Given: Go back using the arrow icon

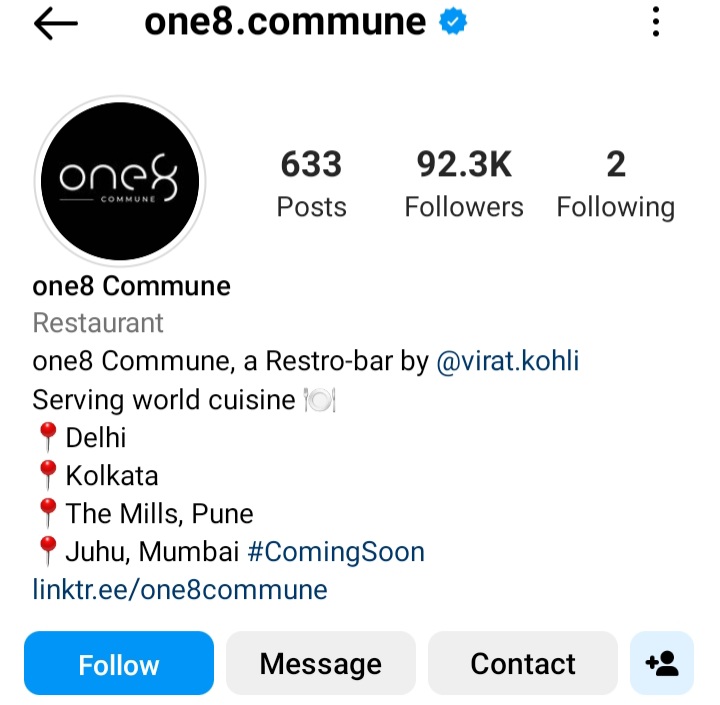Looking at the screenshot, I should 55,23.
